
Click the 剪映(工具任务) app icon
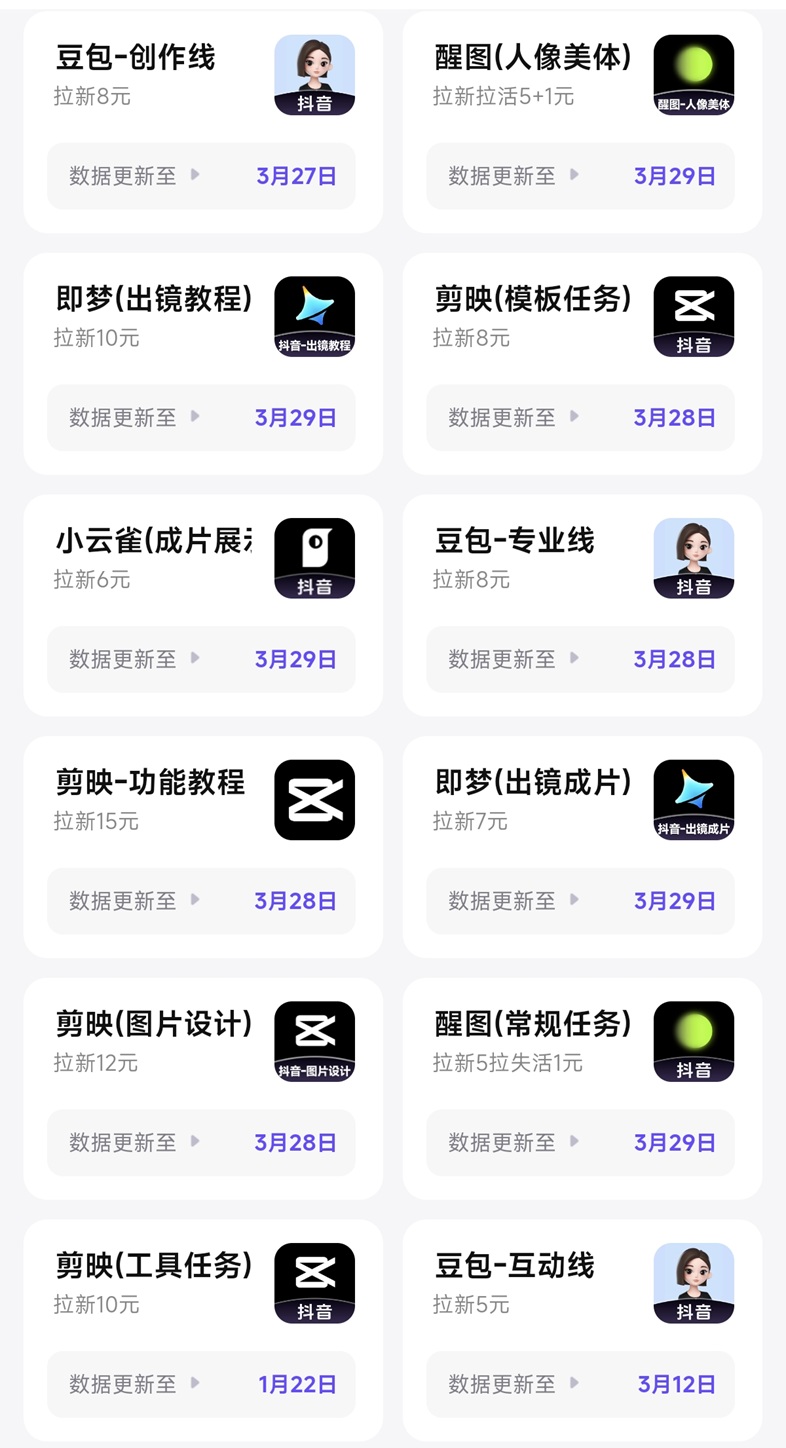[x=315, y=1282]
